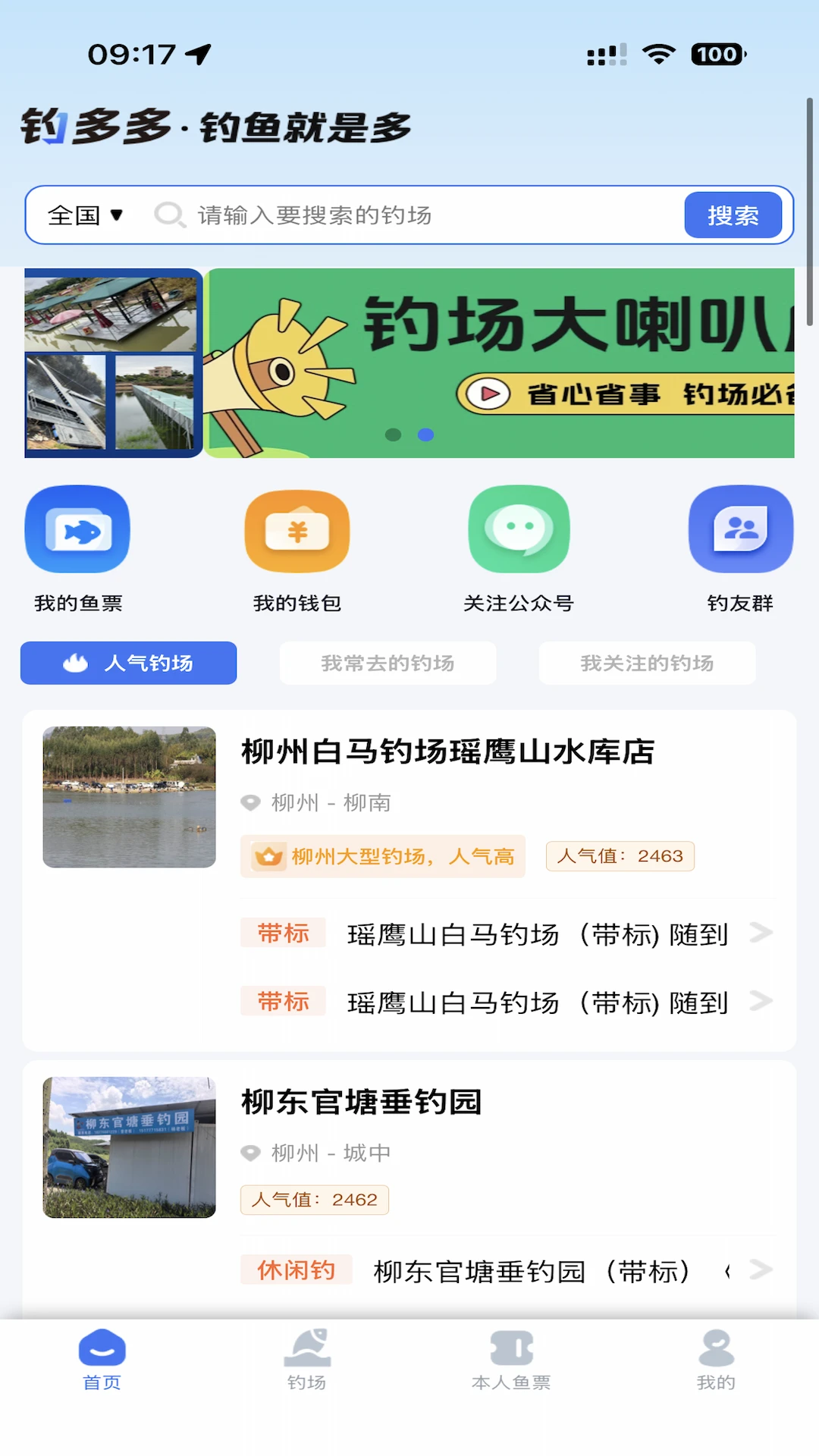Open 我的鱼票 fish ticket icon
The width and height of the screenshot is (819, 1456).
click(78, 529)
